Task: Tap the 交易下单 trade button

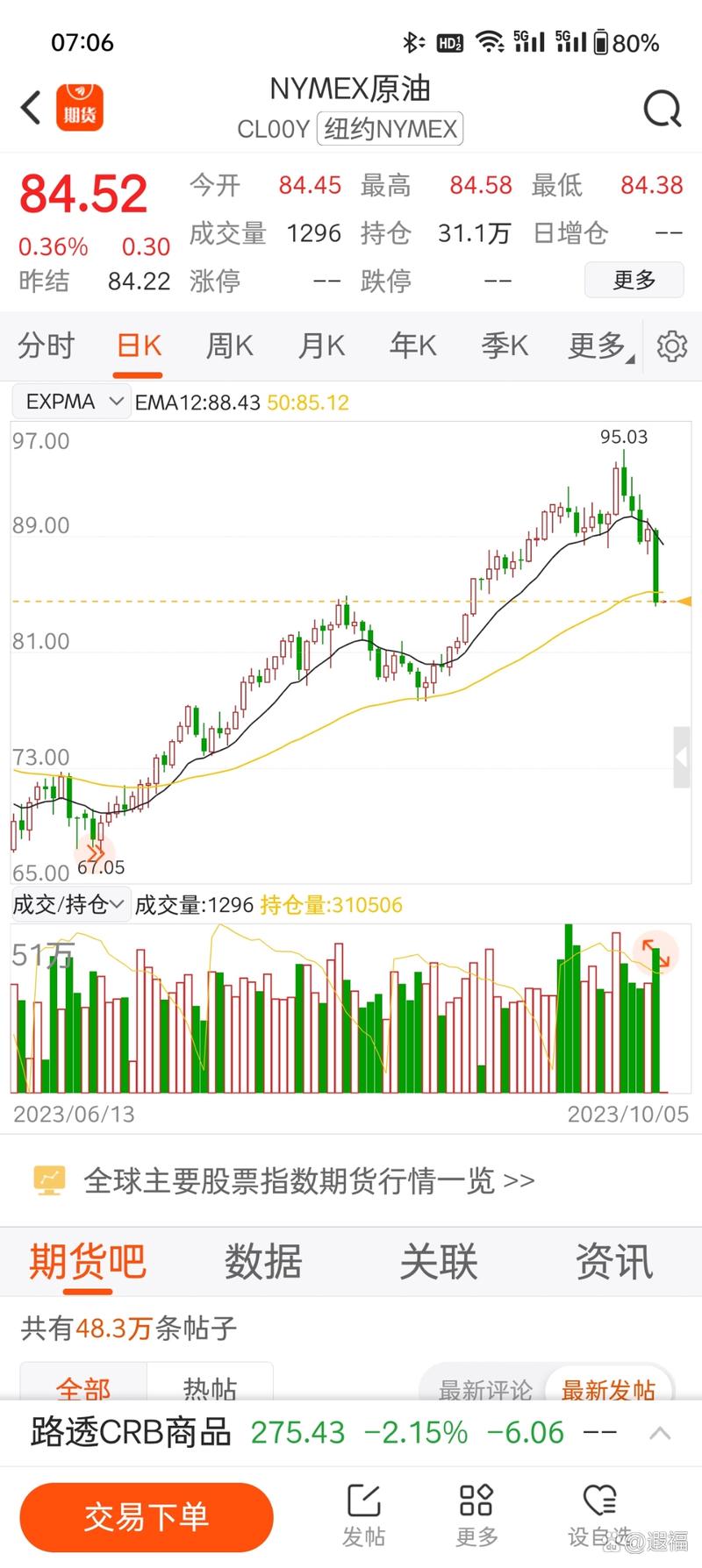Action: 146,1517
